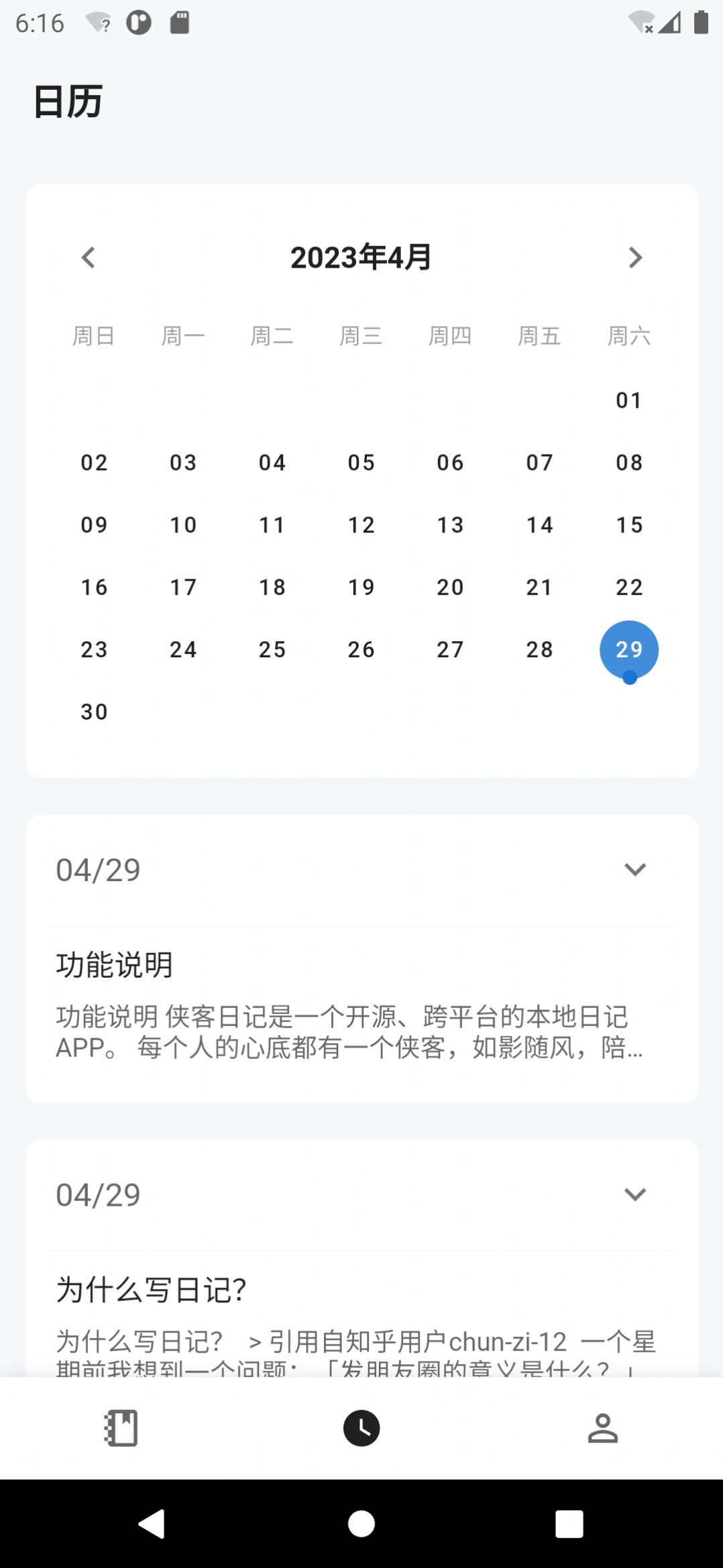Tap the 日历 page header
This screenshot has height=1568, width=723.
coord(67,102)
